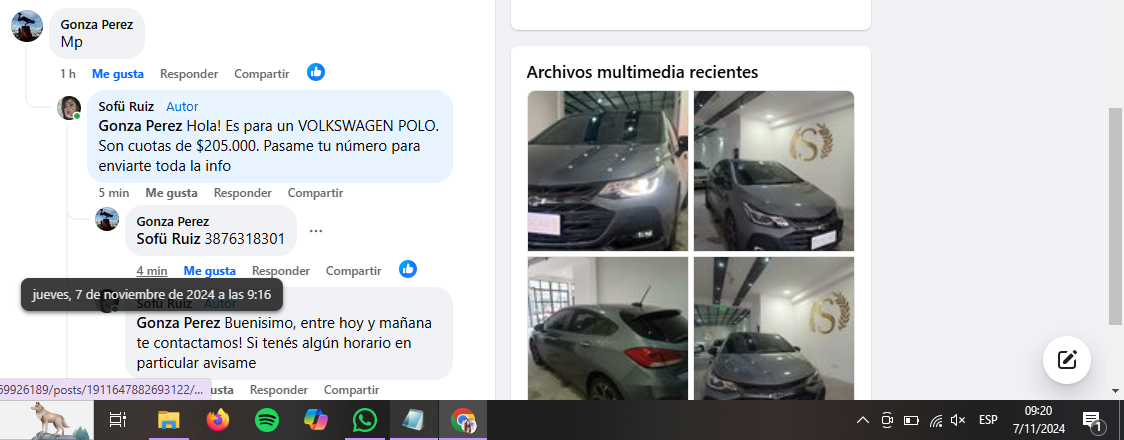Open top-right showroom car photo in recent media
Image resolution: width=1124 pixels, height=440 pixels.
(x=773, y=170)
